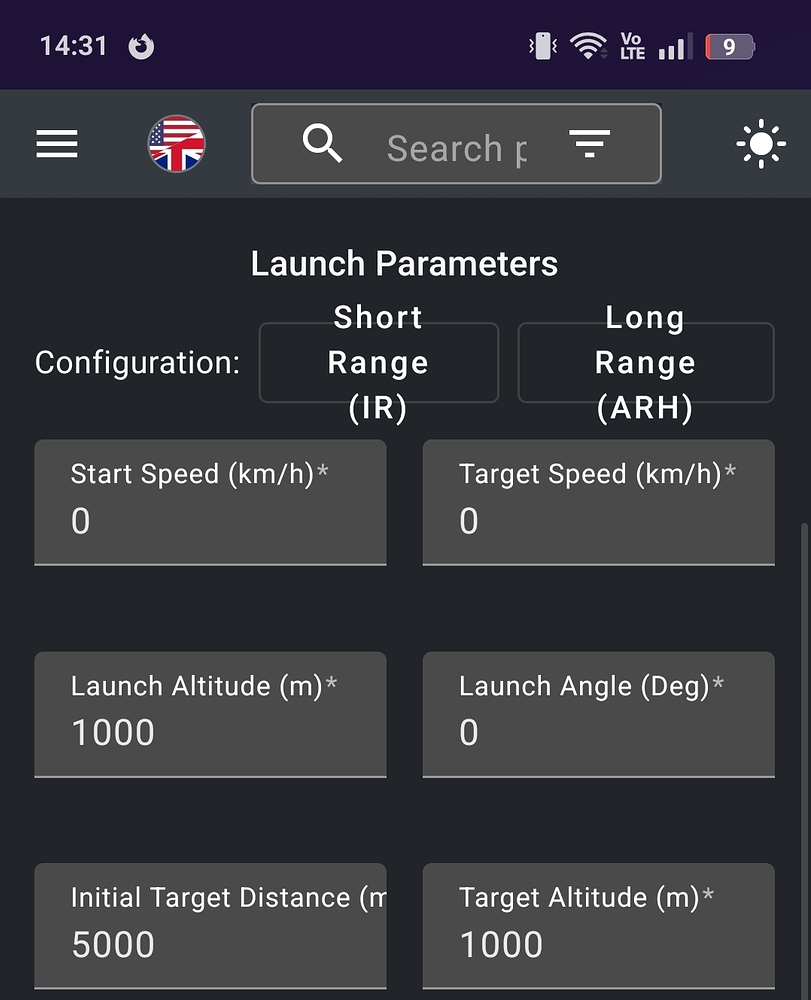
Task: Open the navigation hamburger menu
Action: pos(56,143)
